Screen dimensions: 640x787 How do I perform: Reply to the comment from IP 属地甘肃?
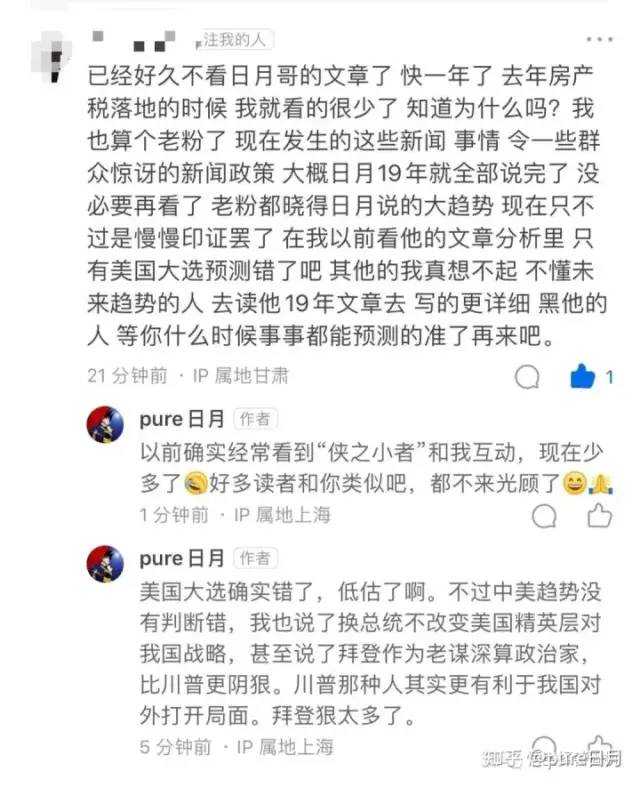coord(527,377)
